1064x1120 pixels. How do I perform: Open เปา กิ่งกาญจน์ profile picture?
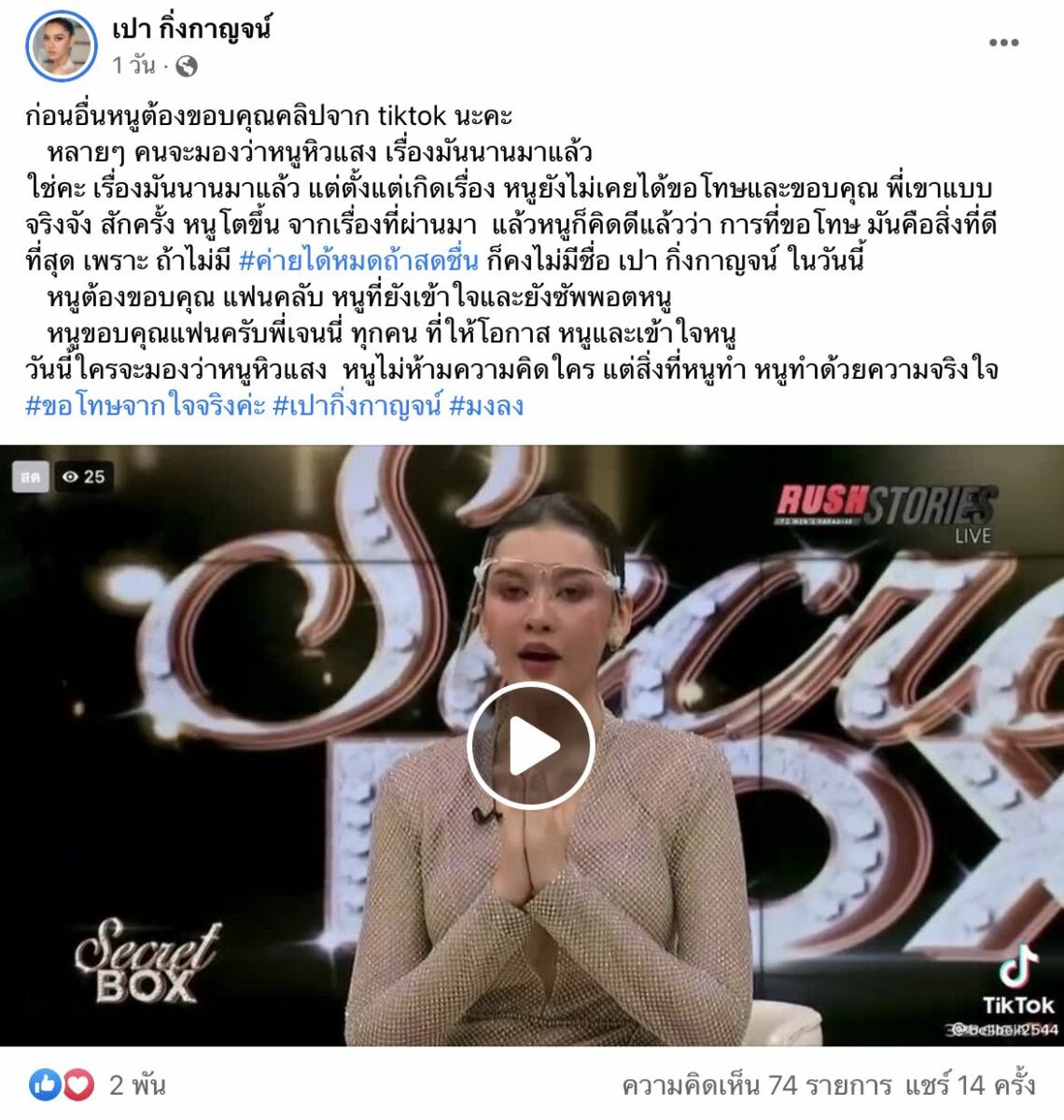(x=62, y=47)
